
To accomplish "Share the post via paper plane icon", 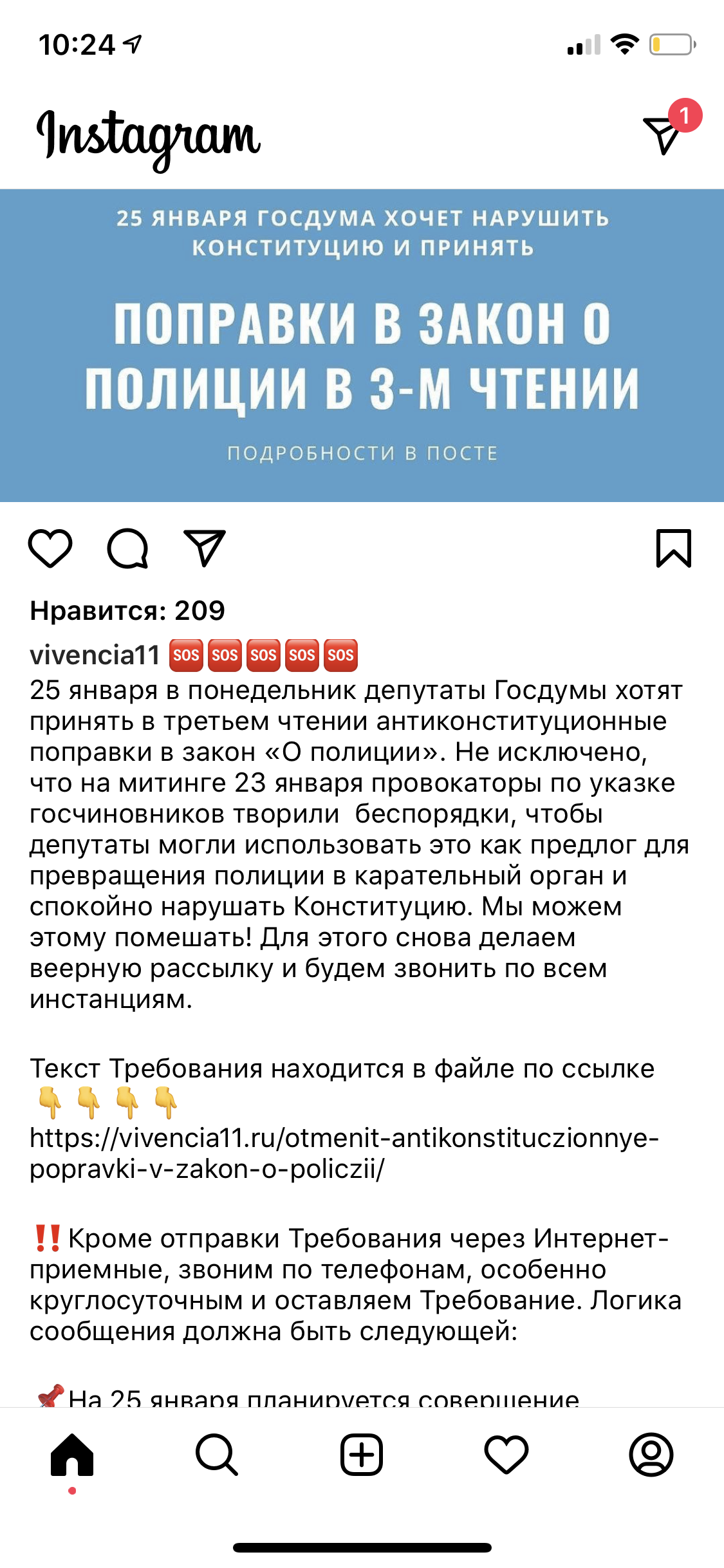I will [205, 548].
